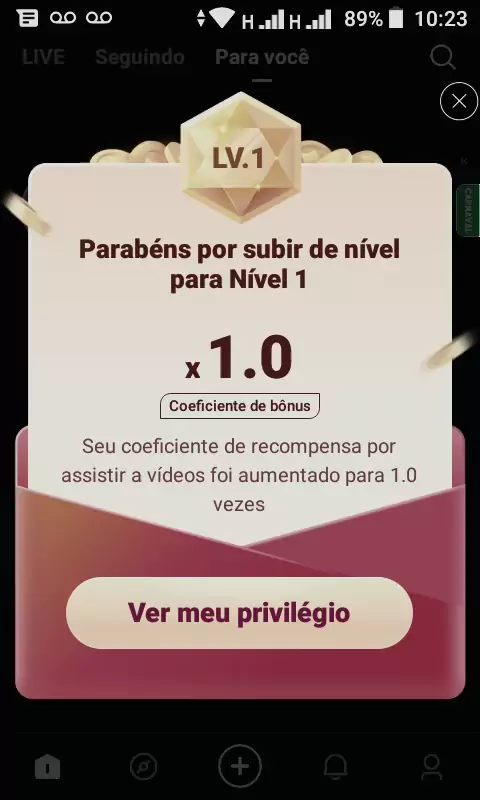Open the search icon

(442, 57)
